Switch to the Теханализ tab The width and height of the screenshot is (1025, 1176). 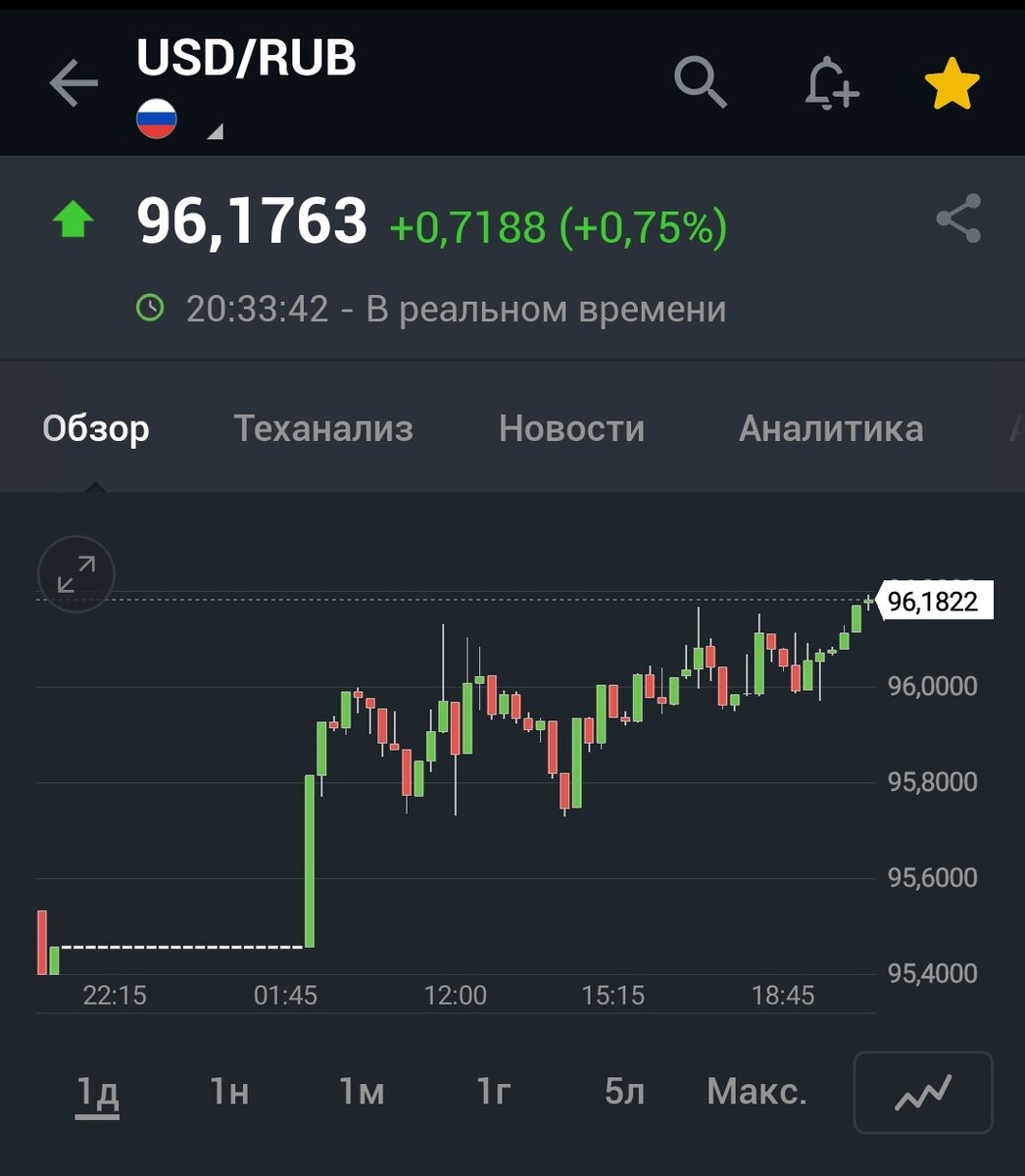[x=323, y=428]
